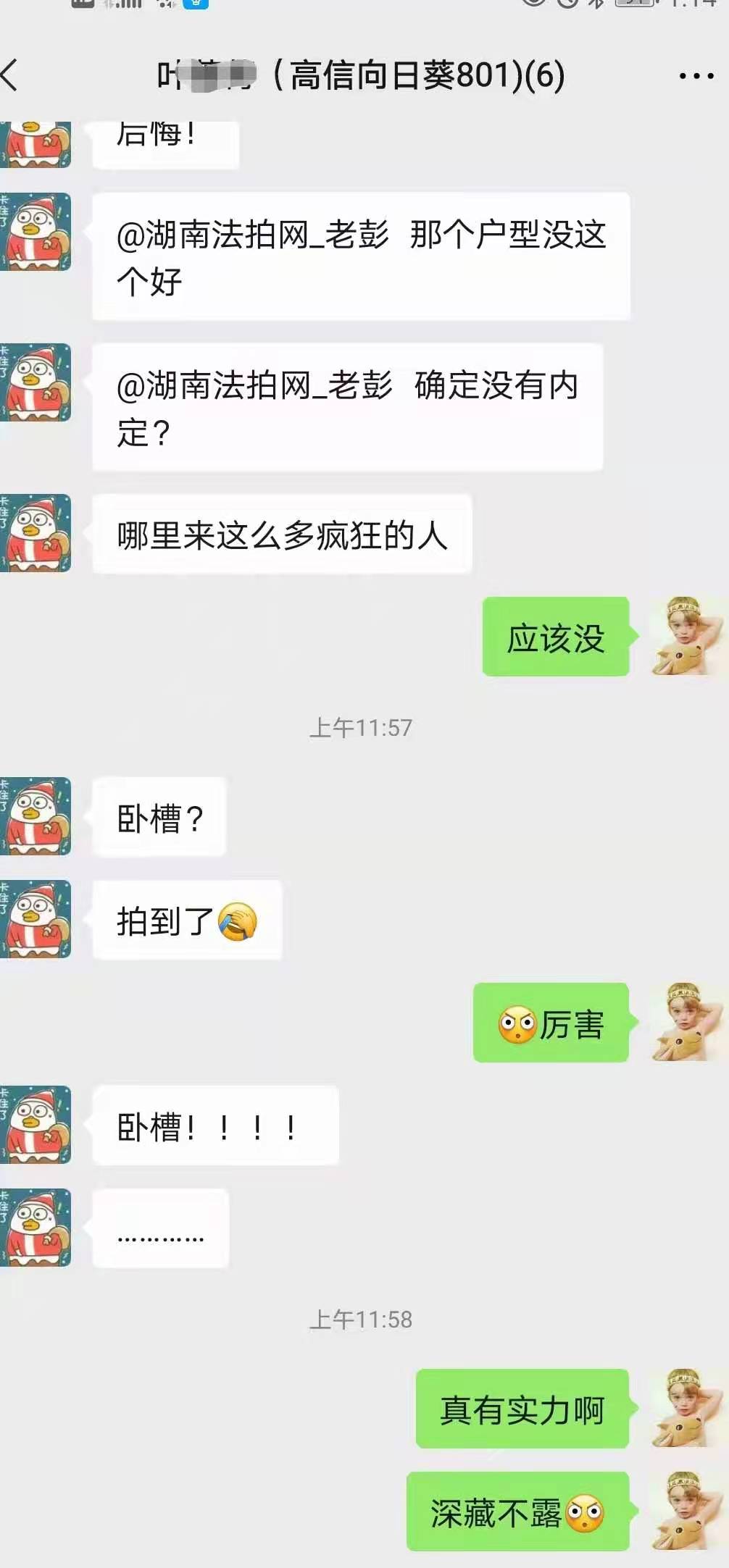Go back to the chat list
Viewport: 729px width, 1568px height.
point(10,75)
